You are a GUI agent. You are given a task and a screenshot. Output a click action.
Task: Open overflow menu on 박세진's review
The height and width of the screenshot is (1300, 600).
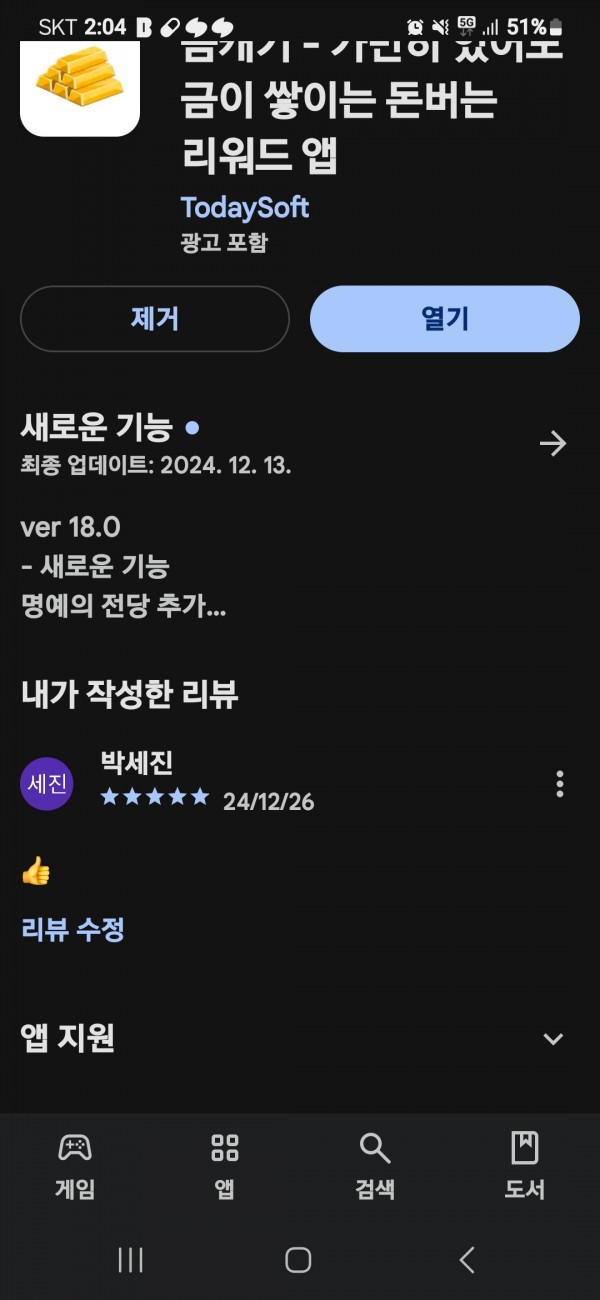tap(560, 784)
